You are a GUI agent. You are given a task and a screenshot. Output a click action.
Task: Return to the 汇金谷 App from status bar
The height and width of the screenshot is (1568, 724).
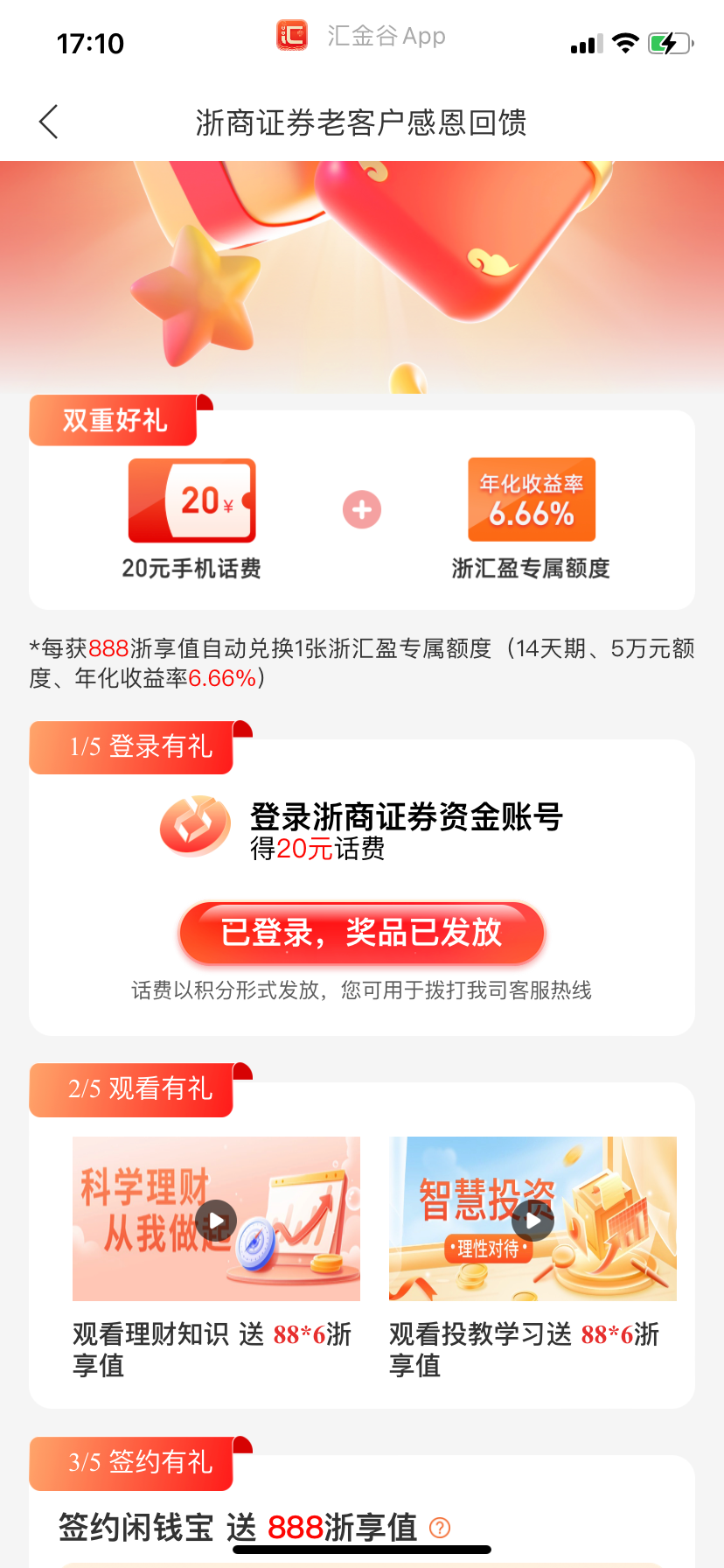361,36
